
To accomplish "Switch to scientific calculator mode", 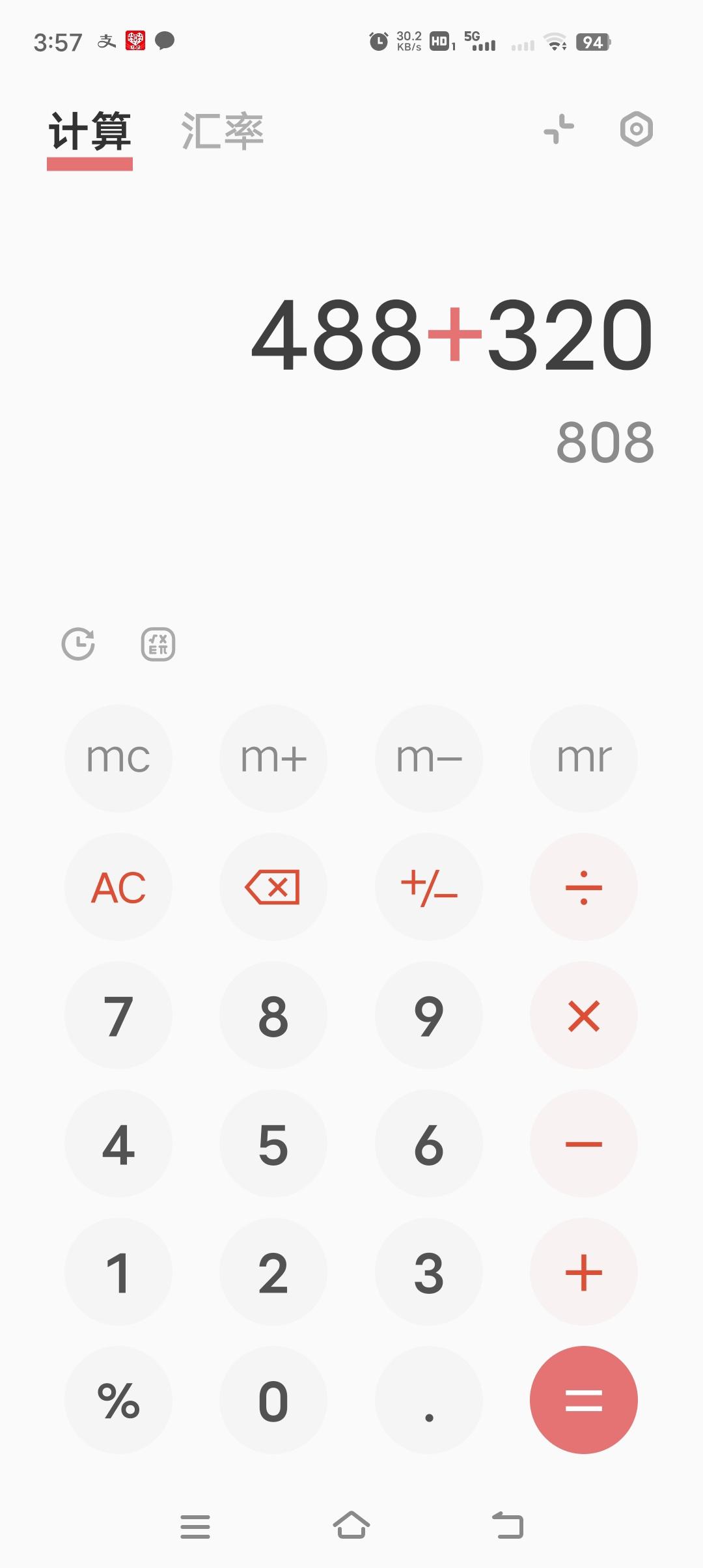I will tap(156, 645).
